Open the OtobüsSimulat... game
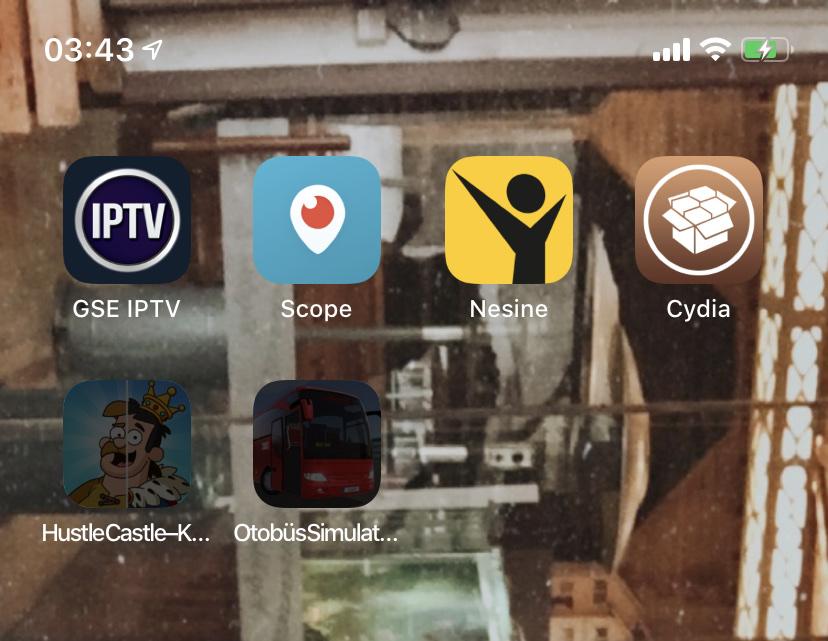 coord(317,444)
